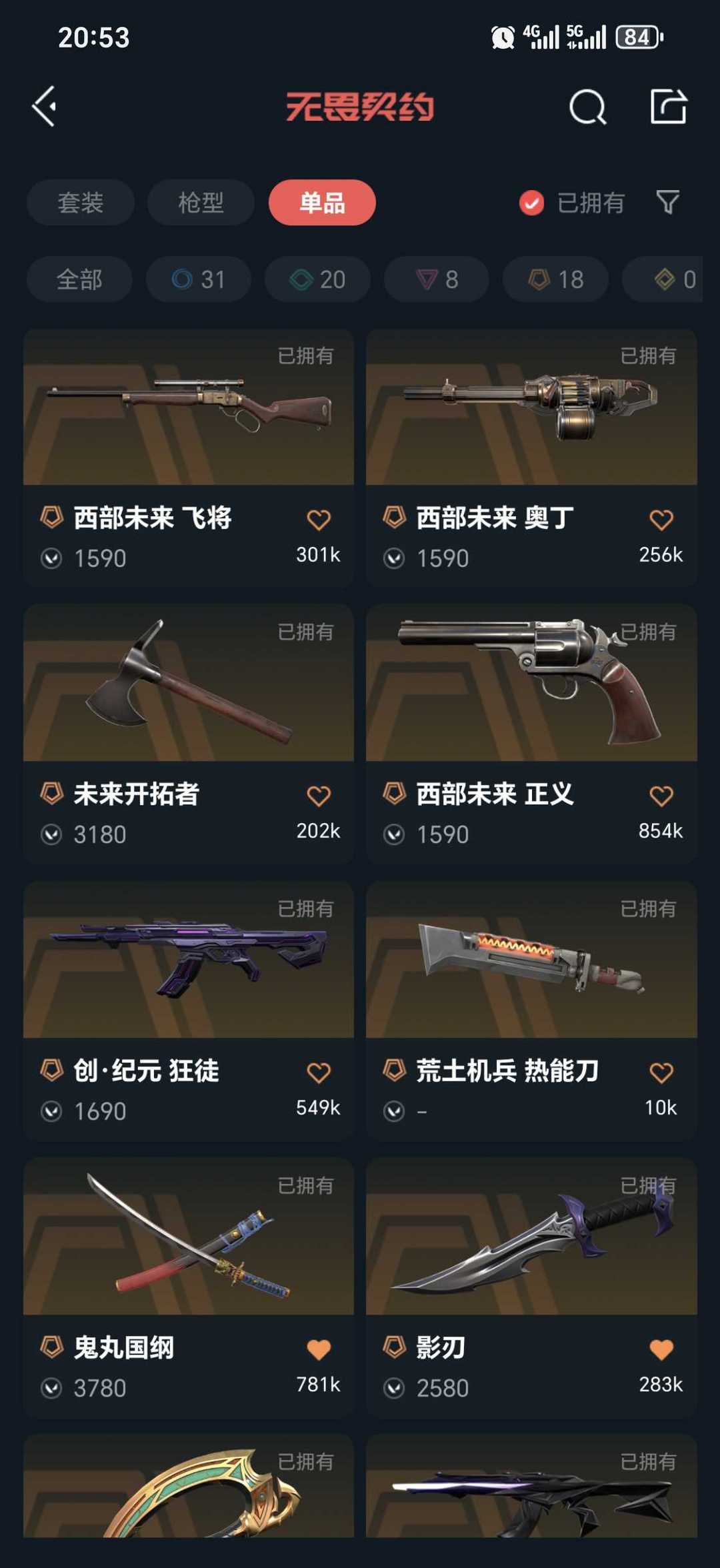Viewport: 720px width, 1568px height.
Task: Select the blue currency filter showing 31
Action: (x=197, y=279)
